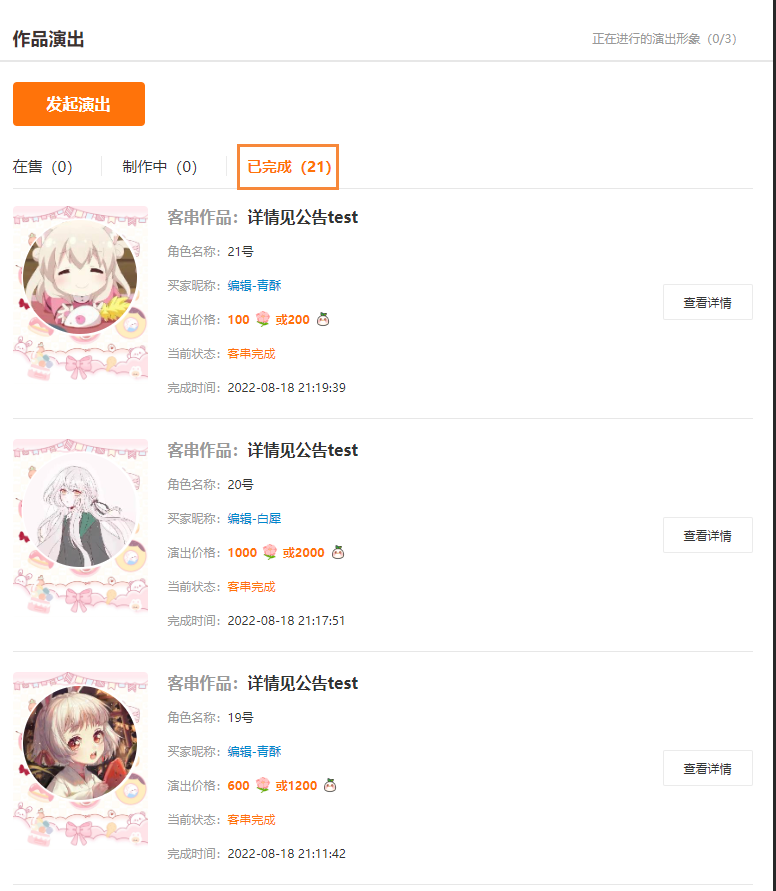Switch to the 在售 tab
This screenshot has width=776, height=891.
click(x=43, y=167)
